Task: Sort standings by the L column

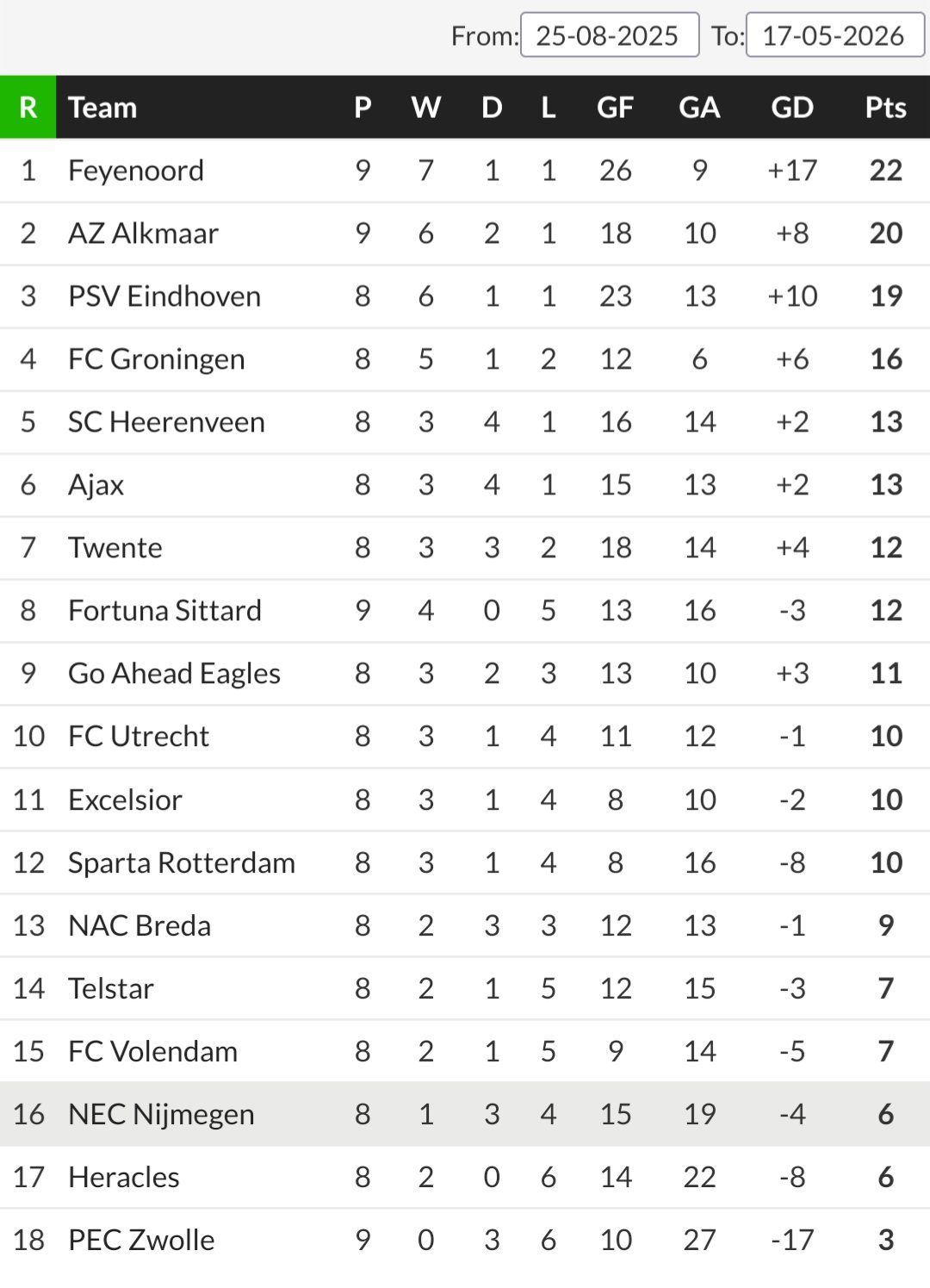Action: [548, 108]
